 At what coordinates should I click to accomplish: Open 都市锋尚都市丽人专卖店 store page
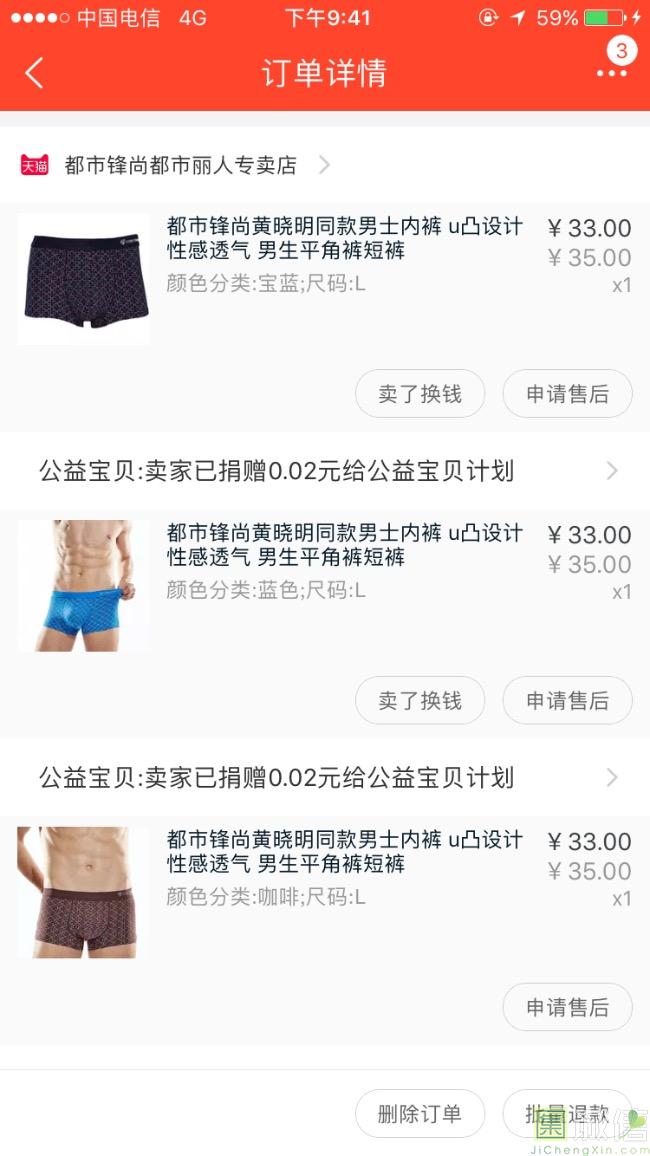[180, 165]
